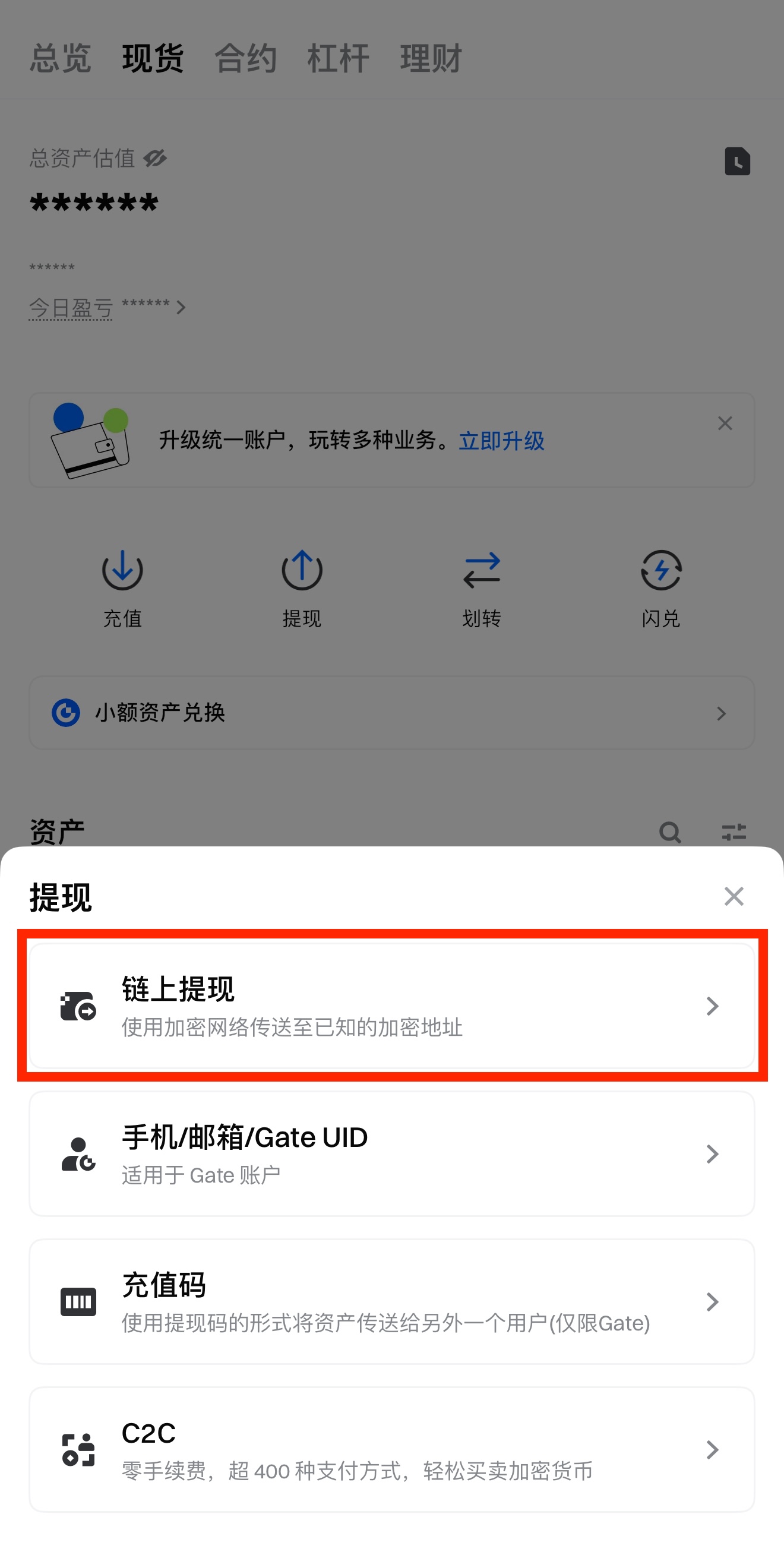The width and height of the screenshot is (784, 1552).
Task: Select the 充值 (deposit) icon
Action: [x=122, y=570]
